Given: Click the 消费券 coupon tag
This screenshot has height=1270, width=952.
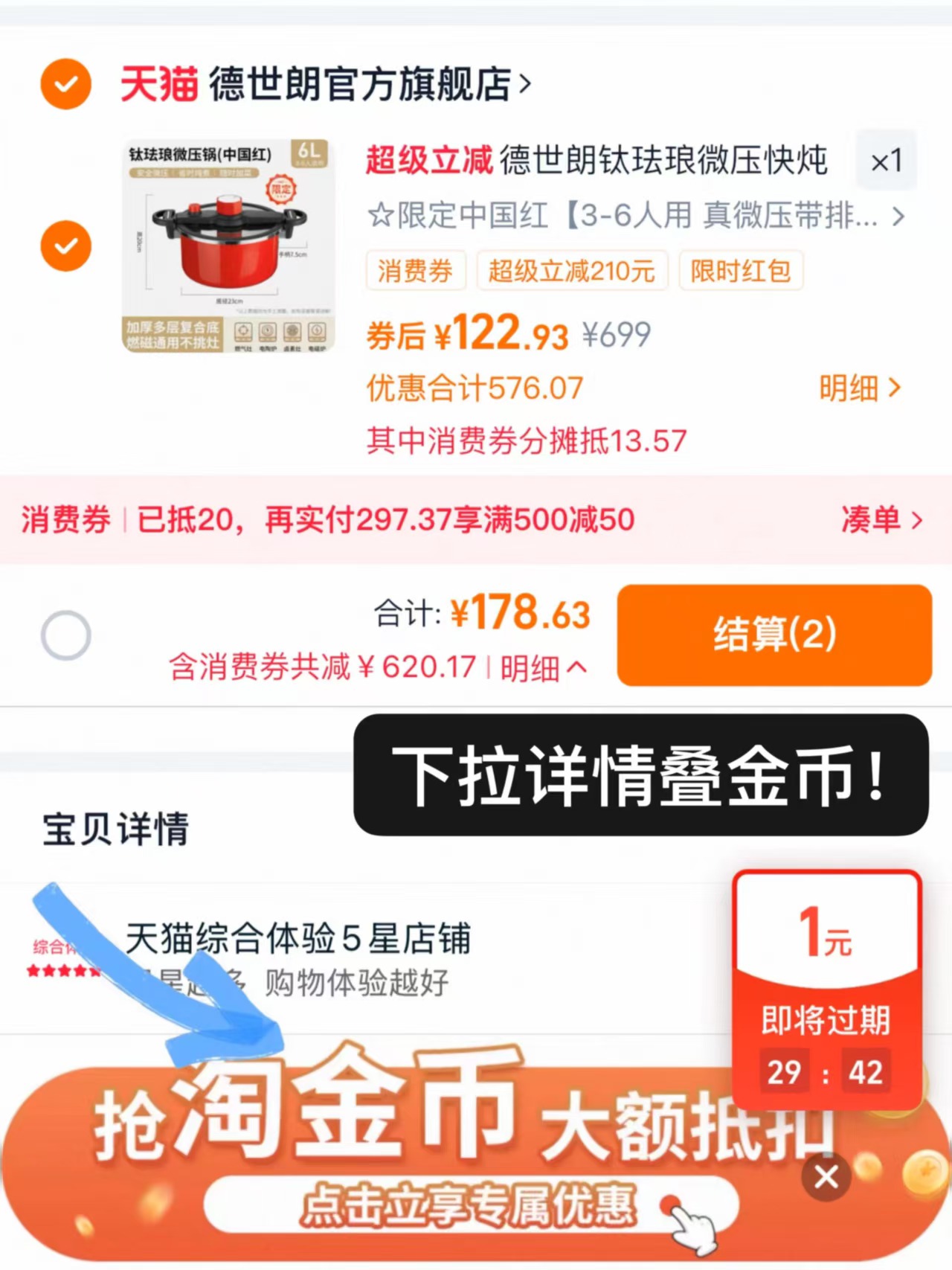Looking at the screenshot, I should click(x=416, y=271).
